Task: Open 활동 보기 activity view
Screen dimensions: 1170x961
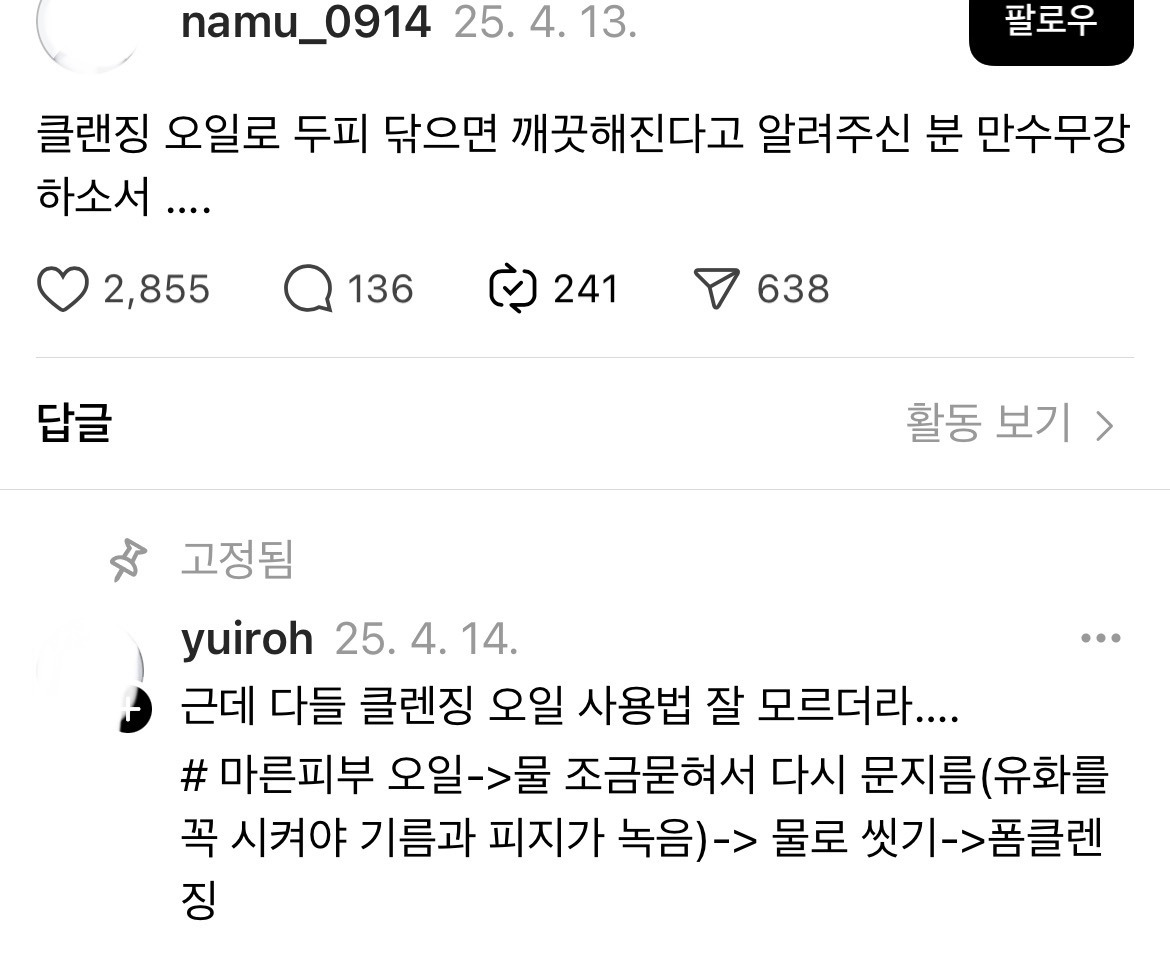Action: [x=1009, y=425]
